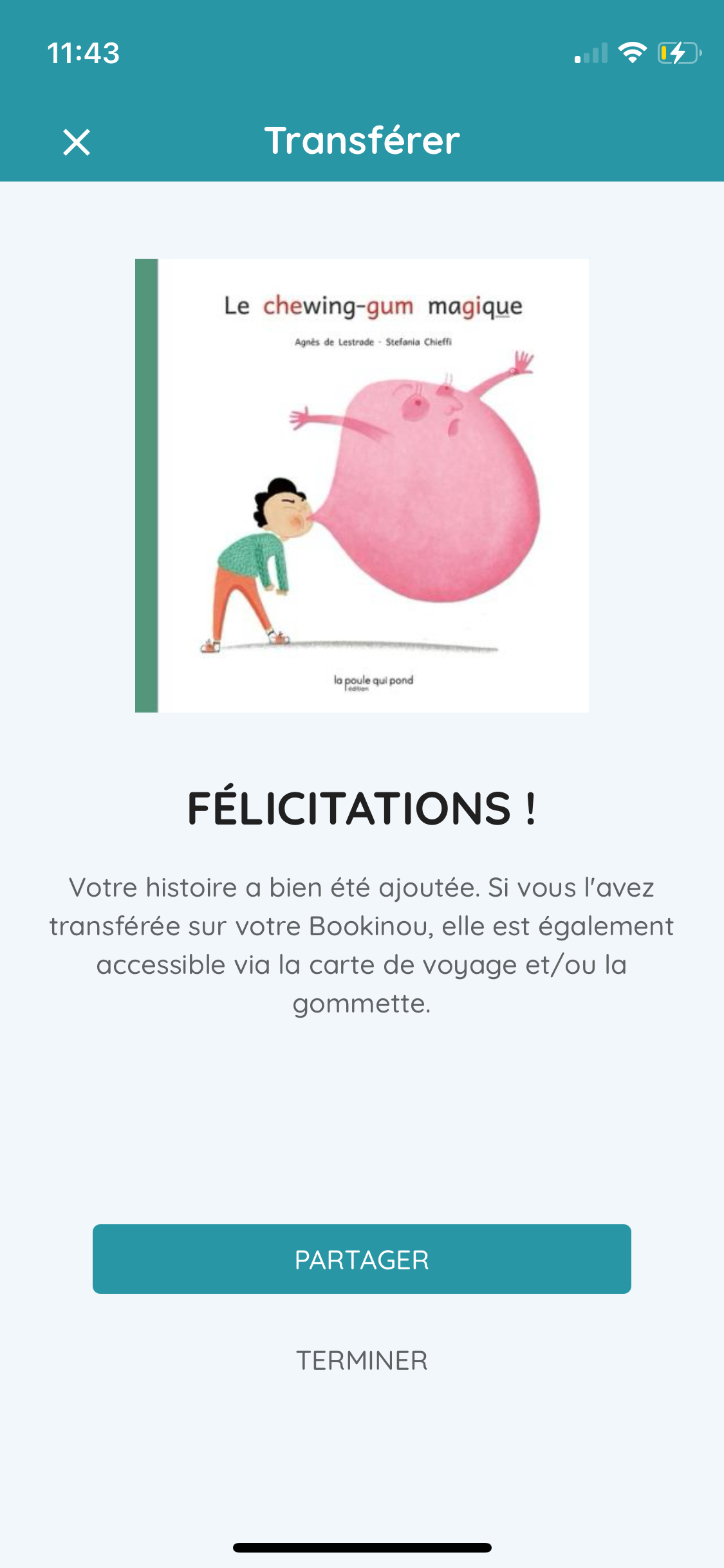The image size is (724, 1568).
Task: Tap the PARTAGER button
Action: coord(362,1259)
